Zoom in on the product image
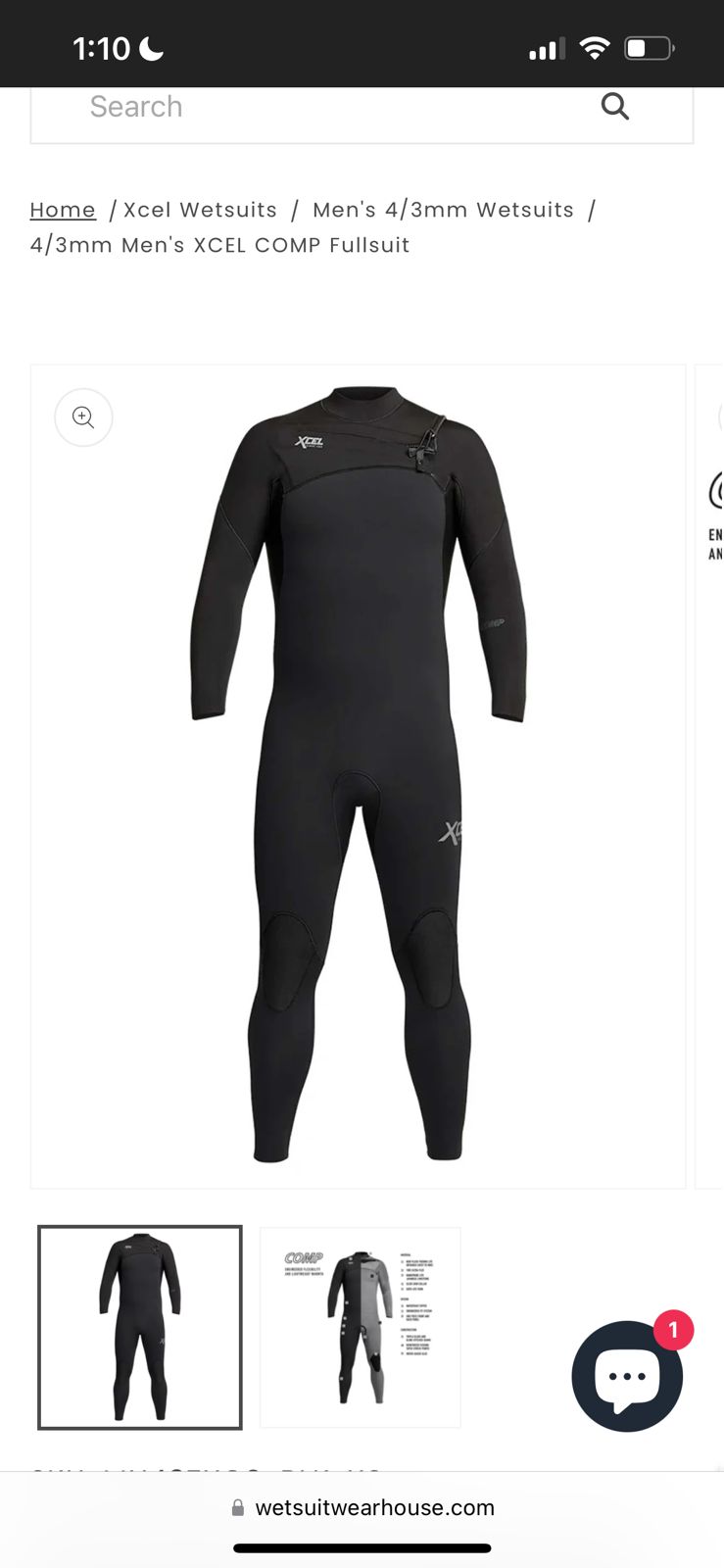The height and width of the screenshot is (1568, 724). coord(83,417)
